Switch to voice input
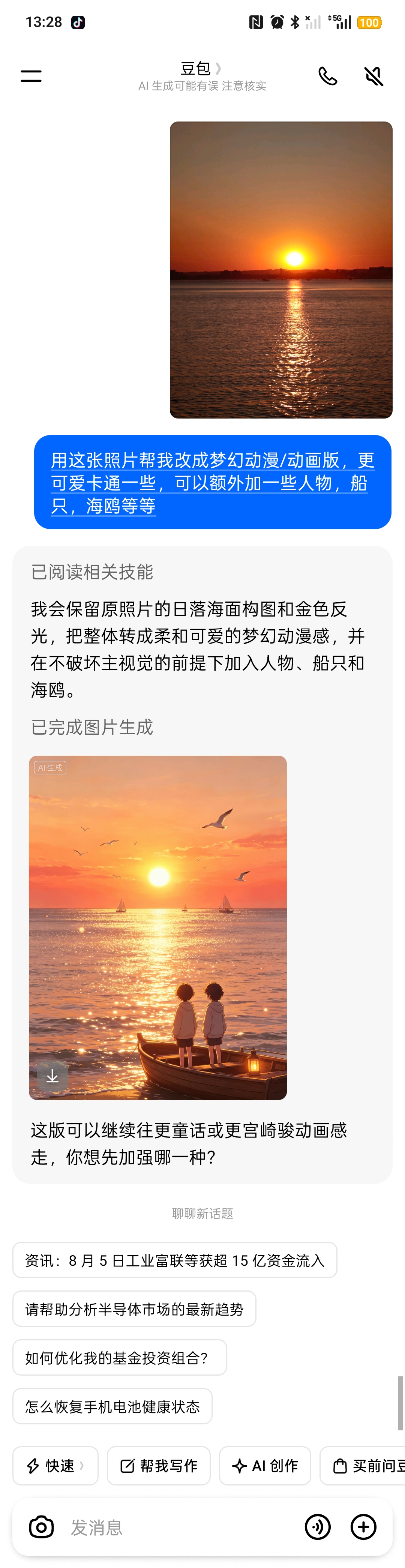This screenshot has width=405, height=1568. (x=318, y=1527)
